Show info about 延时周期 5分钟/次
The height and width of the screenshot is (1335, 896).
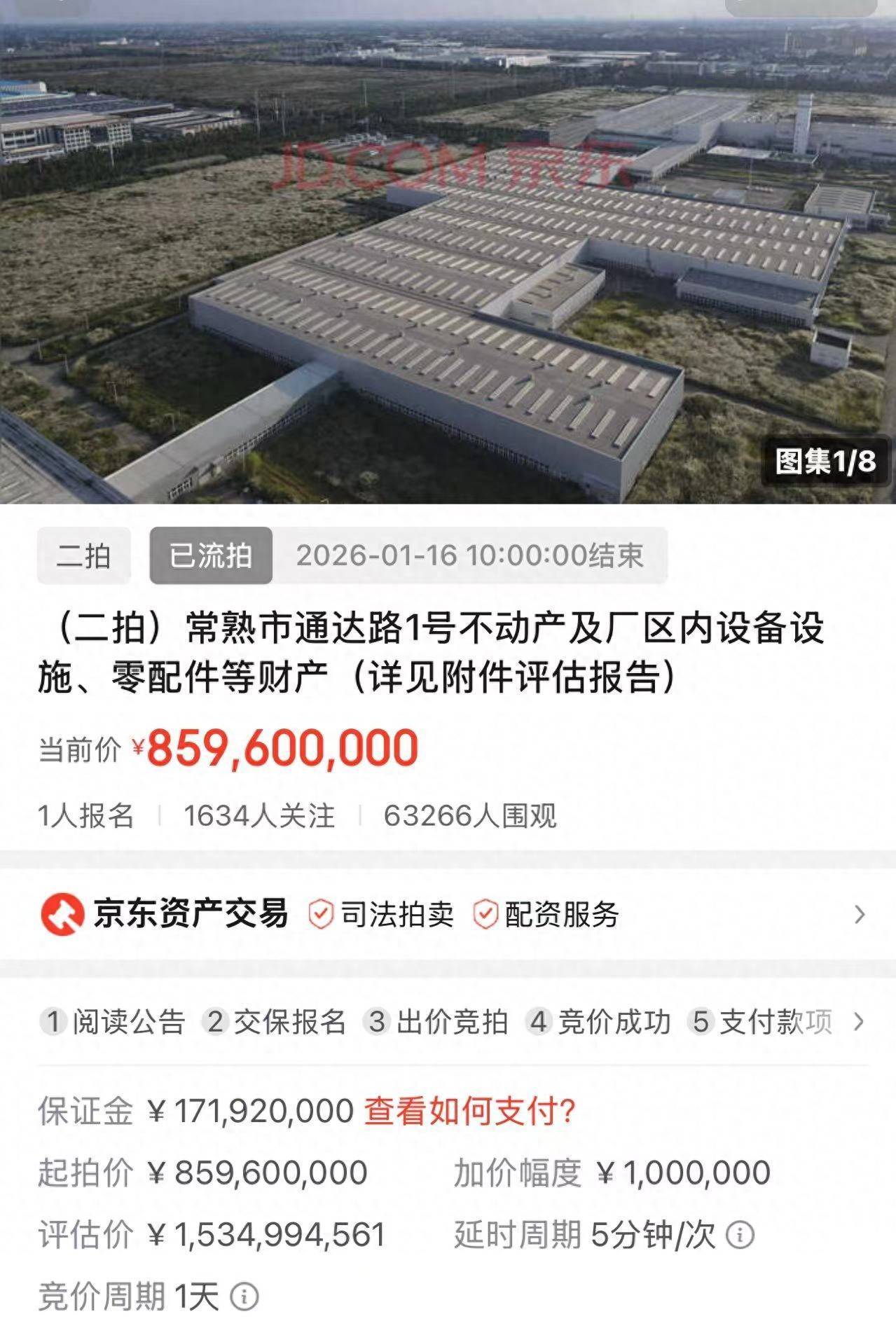740,1234
